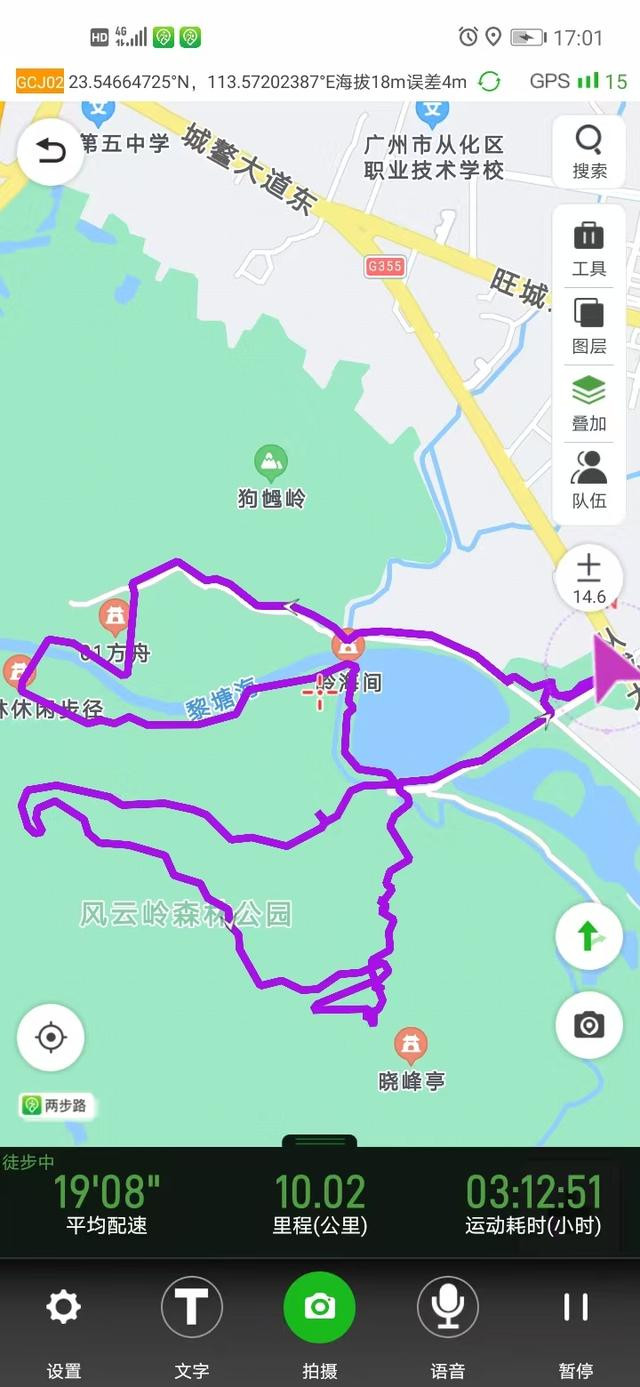
Task: Tap the green 拍摄 capture button
Action: coord(320,1308)
